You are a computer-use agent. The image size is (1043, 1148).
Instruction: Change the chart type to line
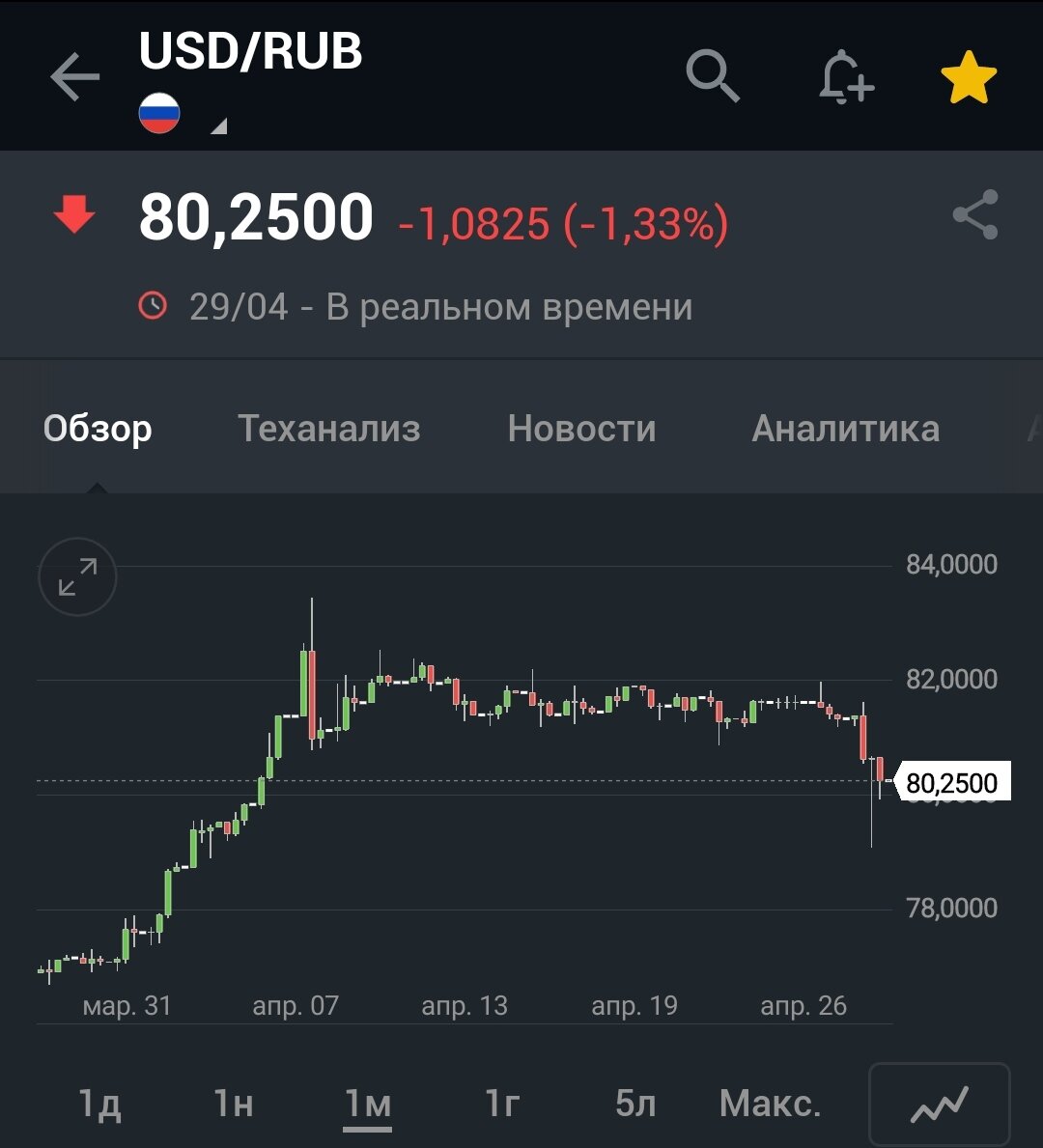click(939, 1103)
